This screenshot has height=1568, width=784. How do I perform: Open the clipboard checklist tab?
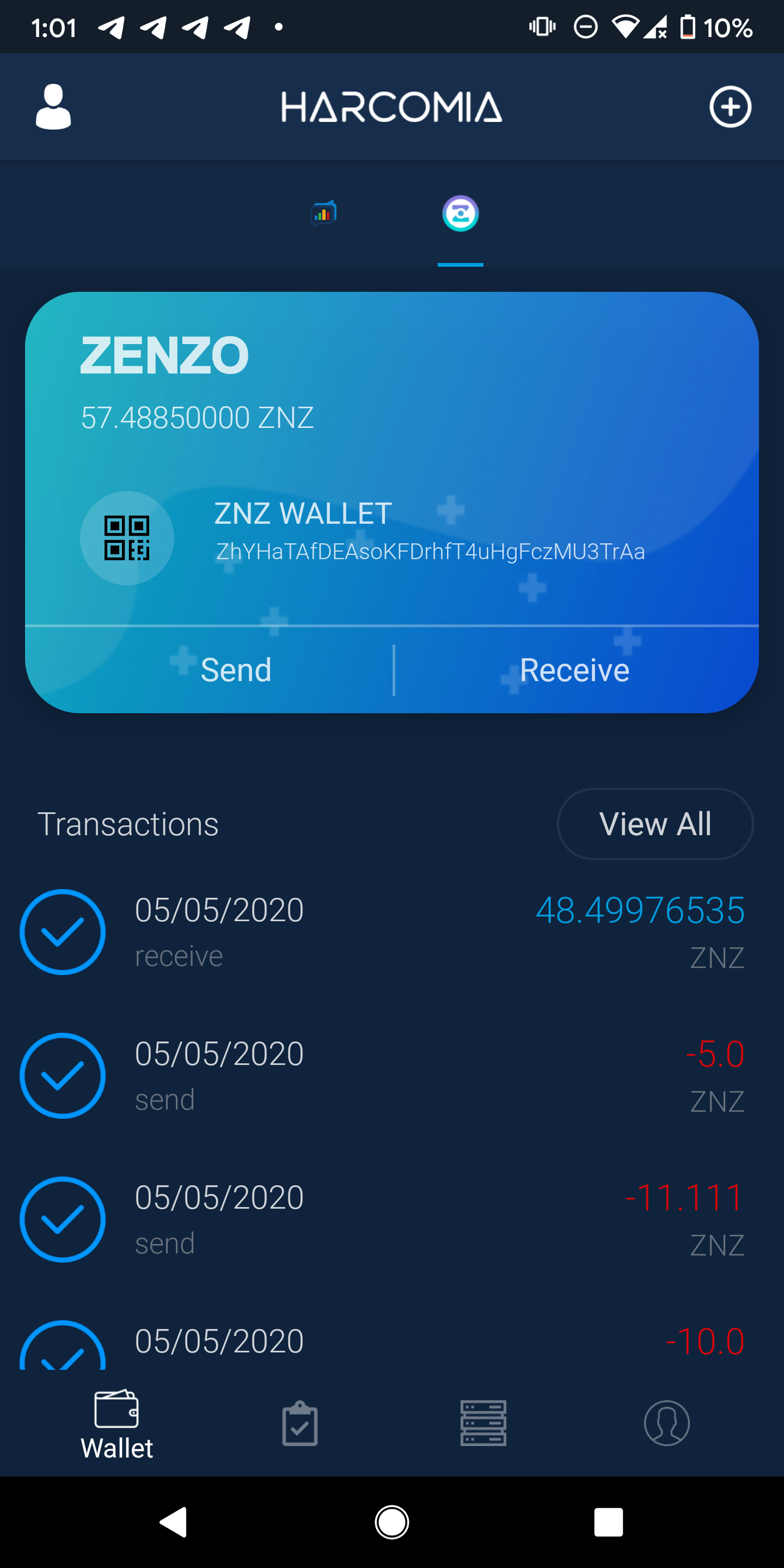point(300,1424)
